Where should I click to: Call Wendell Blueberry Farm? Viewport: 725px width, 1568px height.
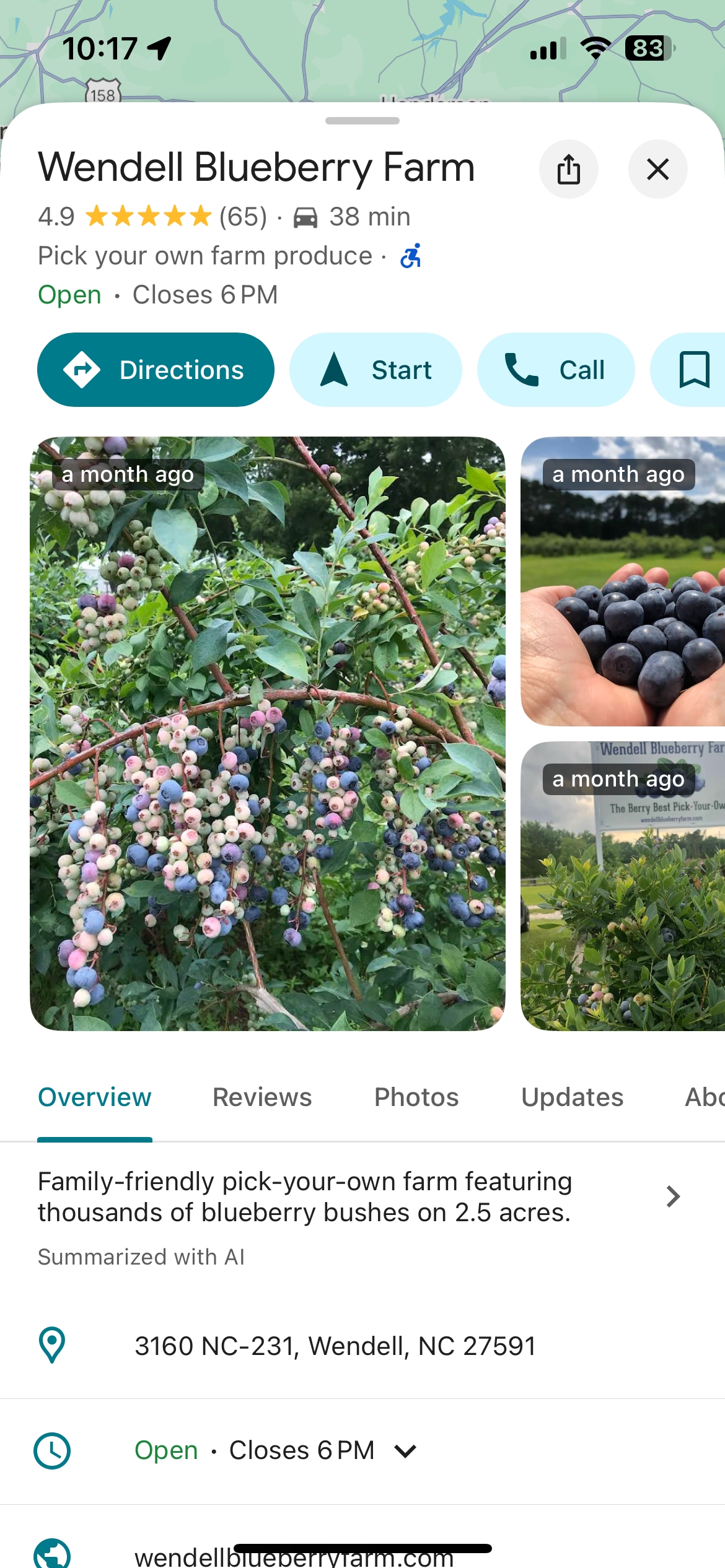(555, 370)
